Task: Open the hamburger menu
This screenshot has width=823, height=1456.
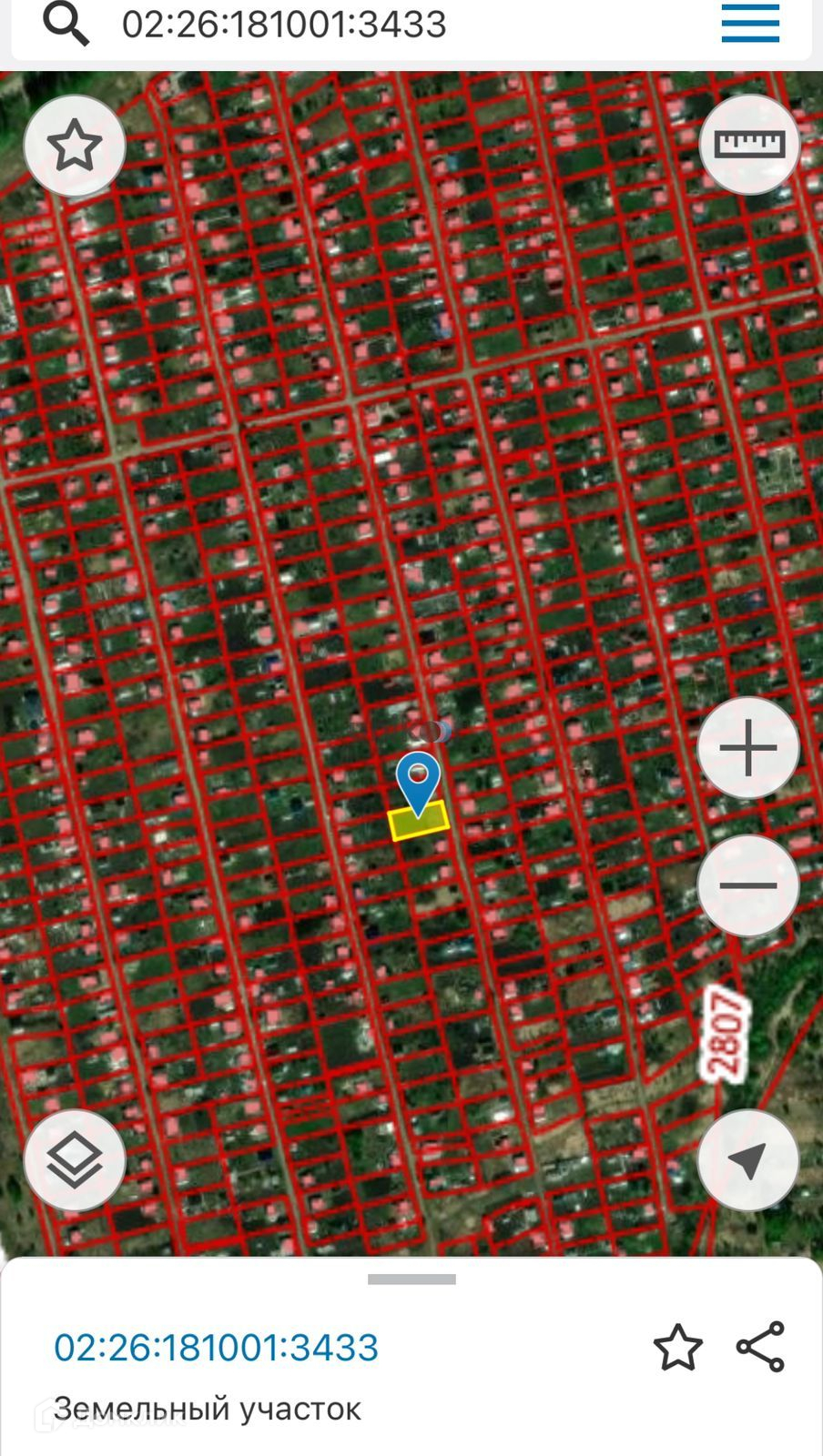Action: [750, 24]
